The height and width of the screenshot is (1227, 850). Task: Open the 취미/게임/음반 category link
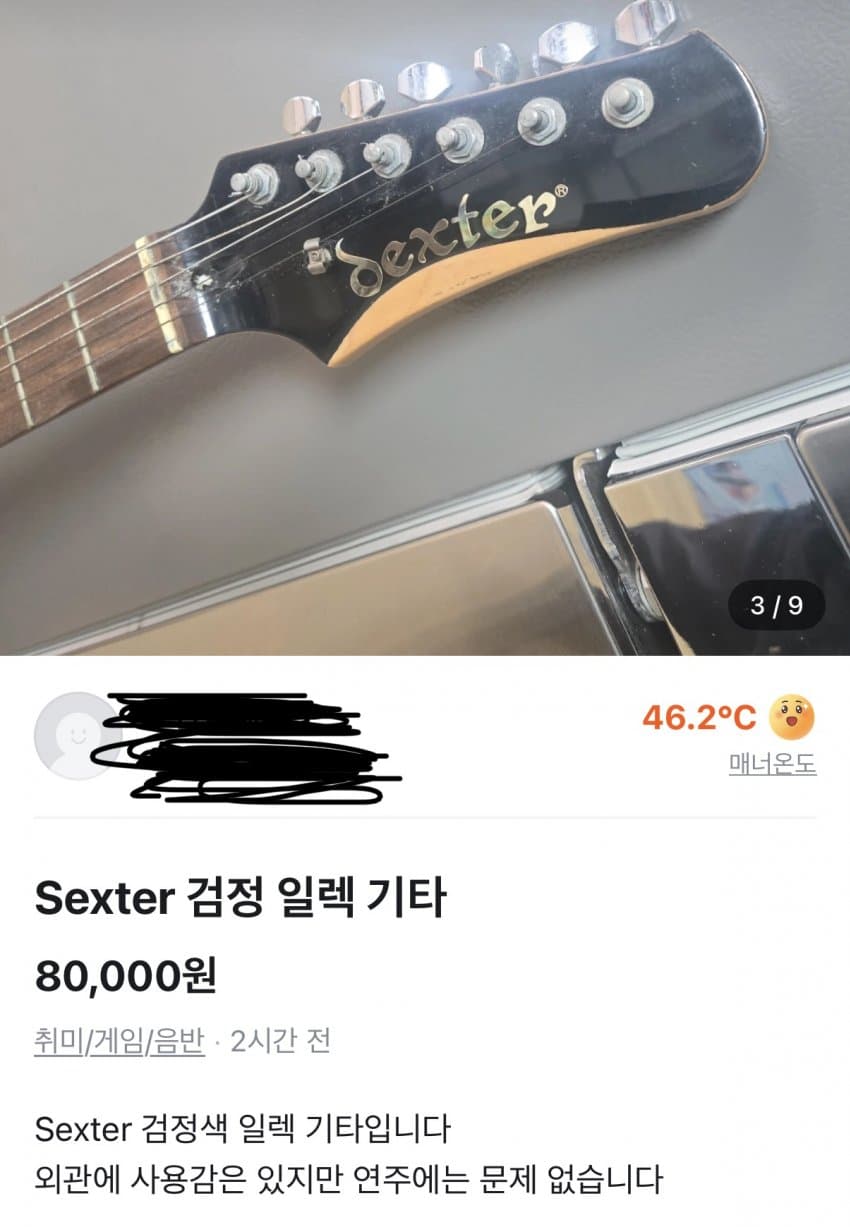[x=119, y=1041]
